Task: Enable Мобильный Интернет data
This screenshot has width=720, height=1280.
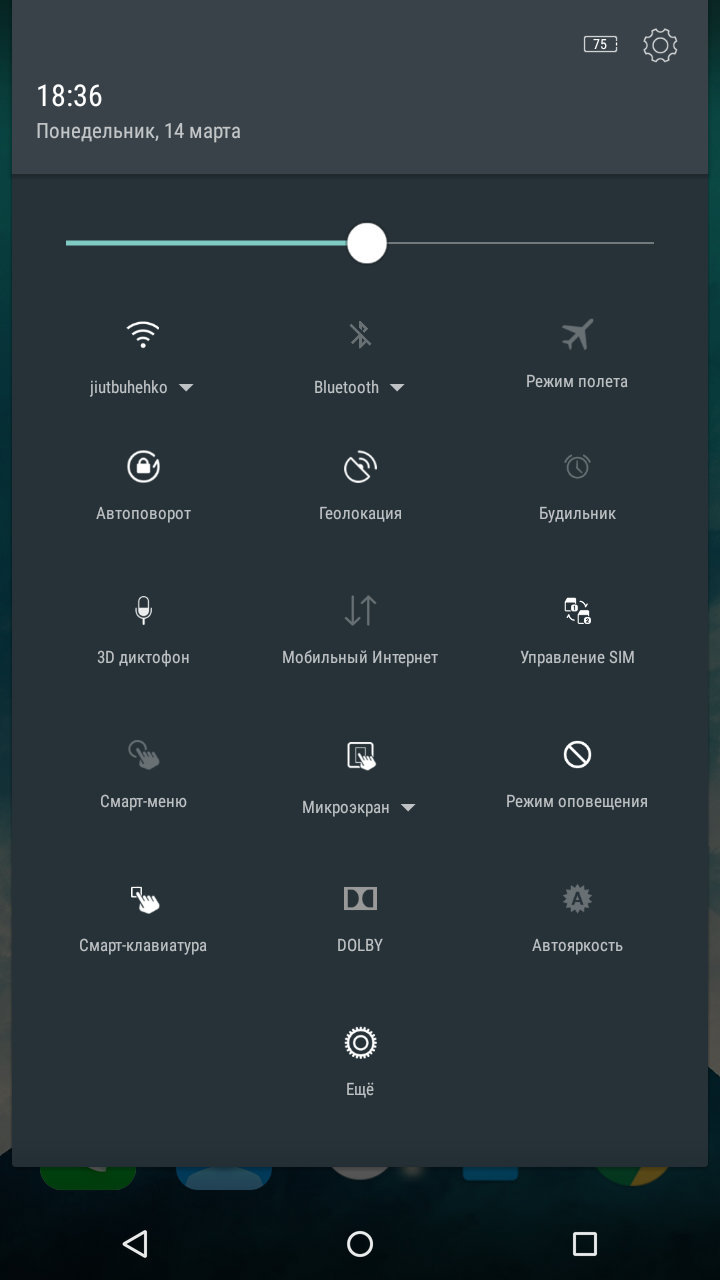Action: pos(360,610)
